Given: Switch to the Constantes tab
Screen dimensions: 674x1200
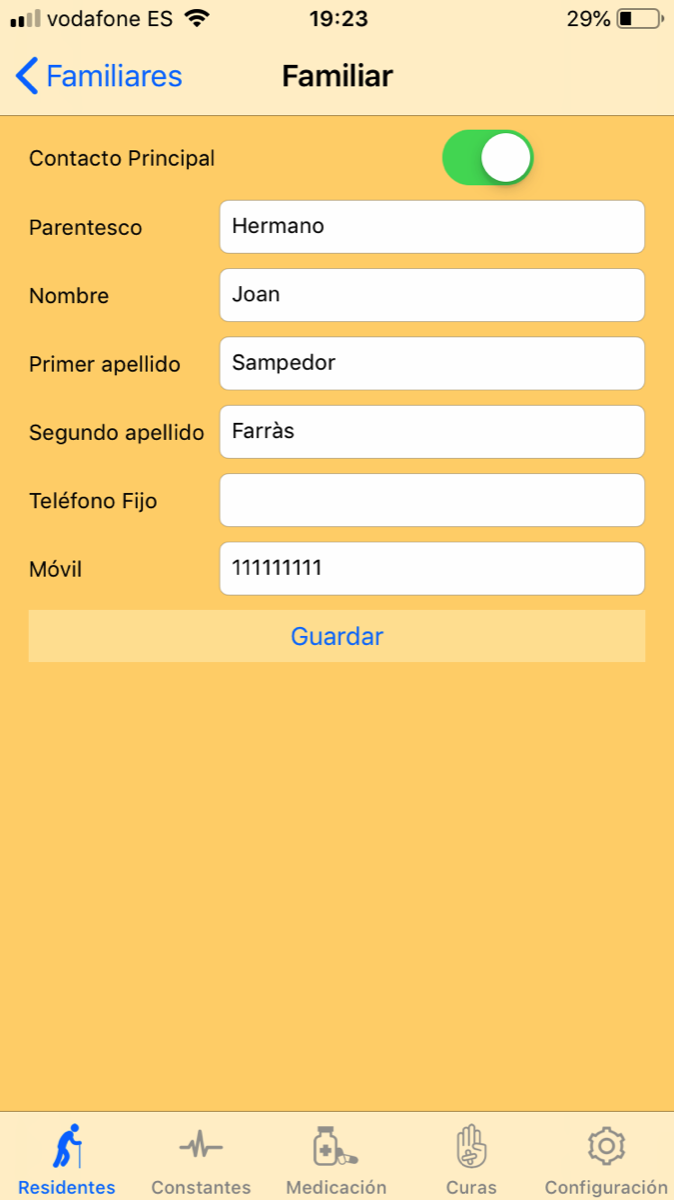Looking at the screenshot, I should pos(201,1159).
